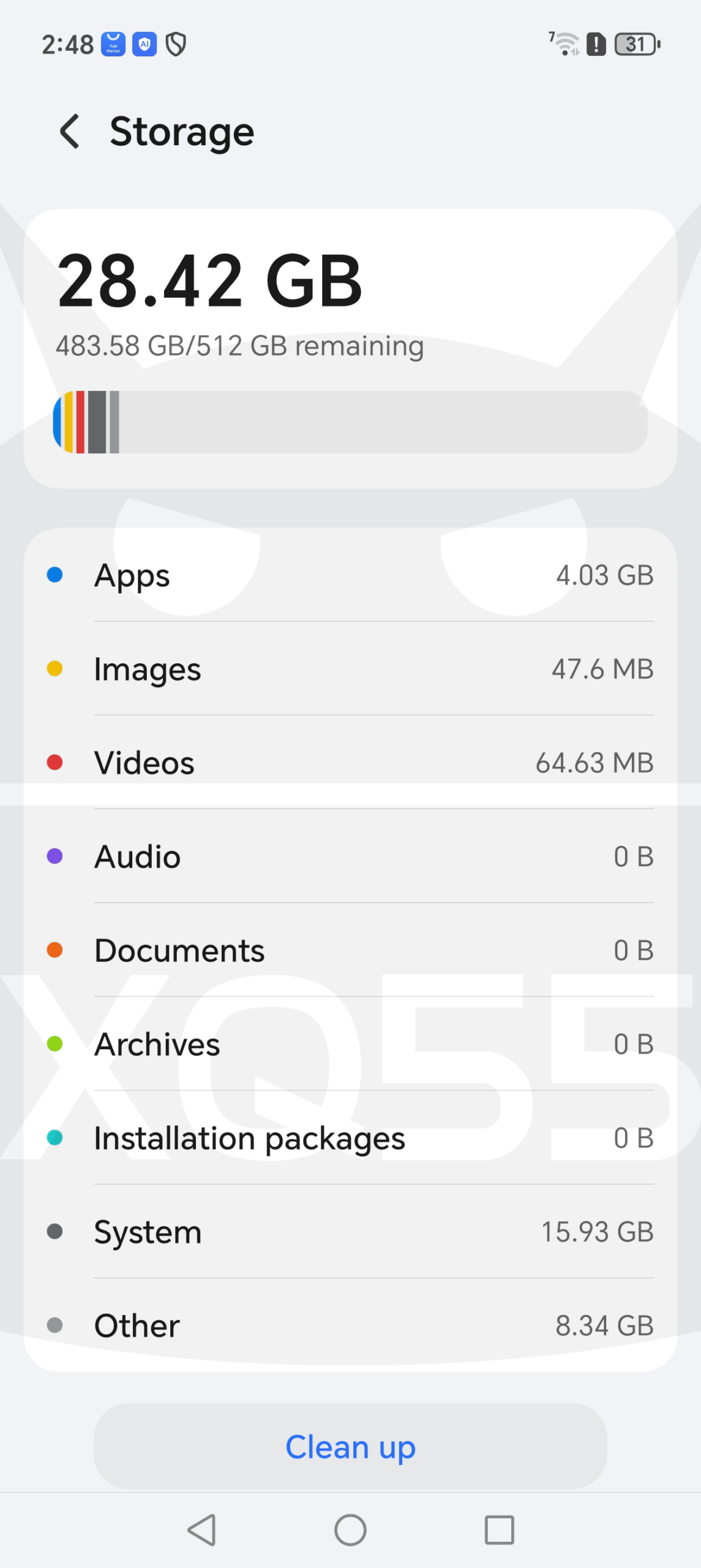Go to the home screen
Screen dimensions: 701x1568
(x=350, y=1530)
